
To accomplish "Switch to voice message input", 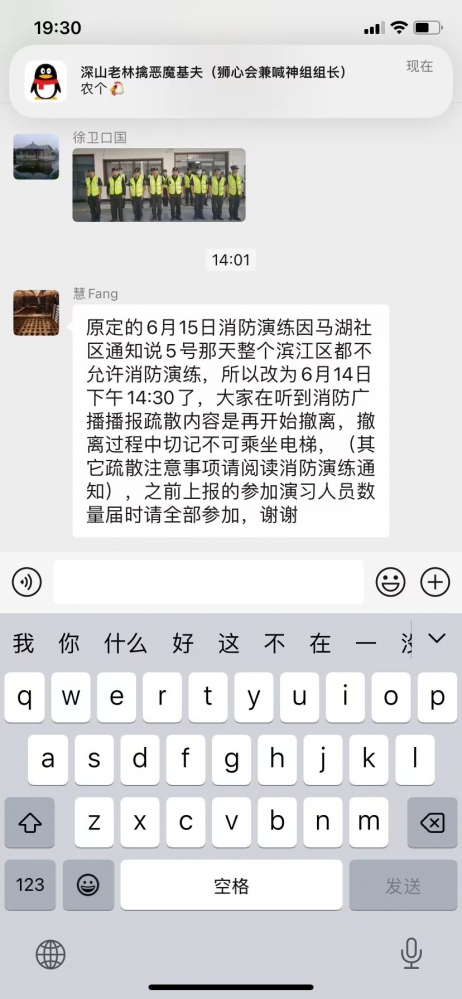I will 27,582.
